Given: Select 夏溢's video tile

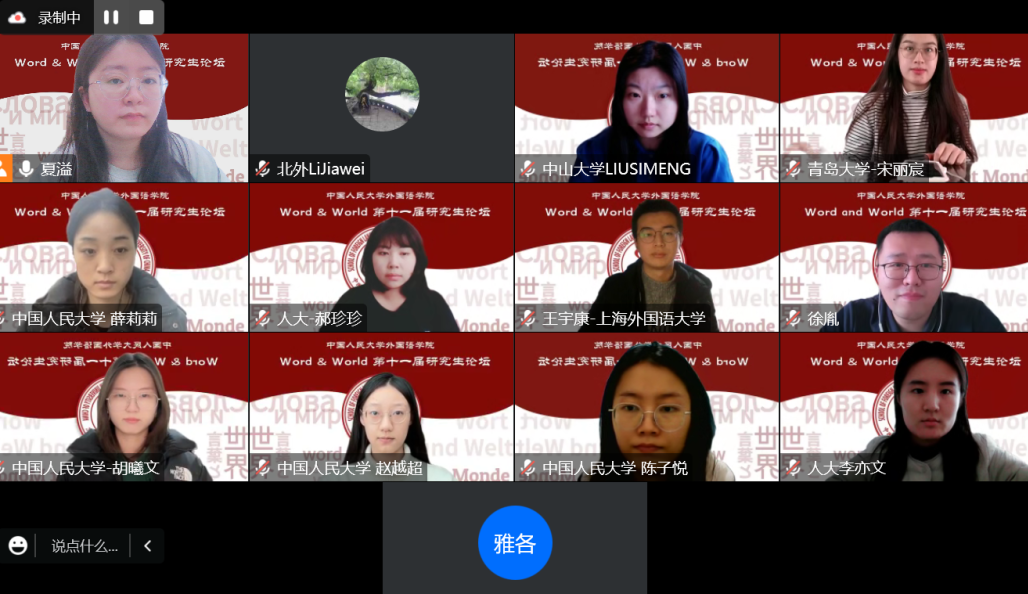Looking at the screenshot, I should point(124,107).
